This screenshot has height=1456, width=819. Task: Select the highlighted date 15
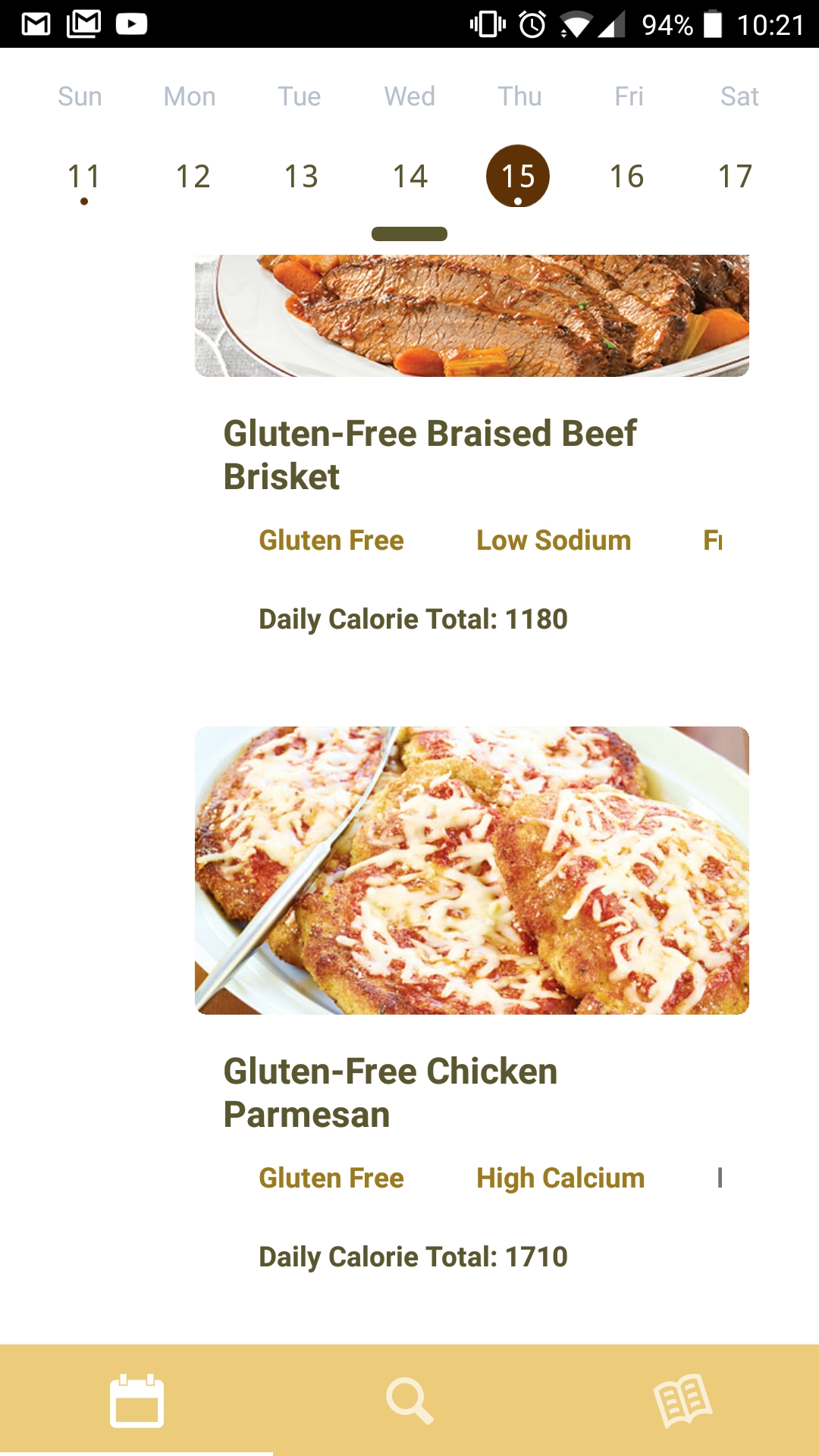518,177
